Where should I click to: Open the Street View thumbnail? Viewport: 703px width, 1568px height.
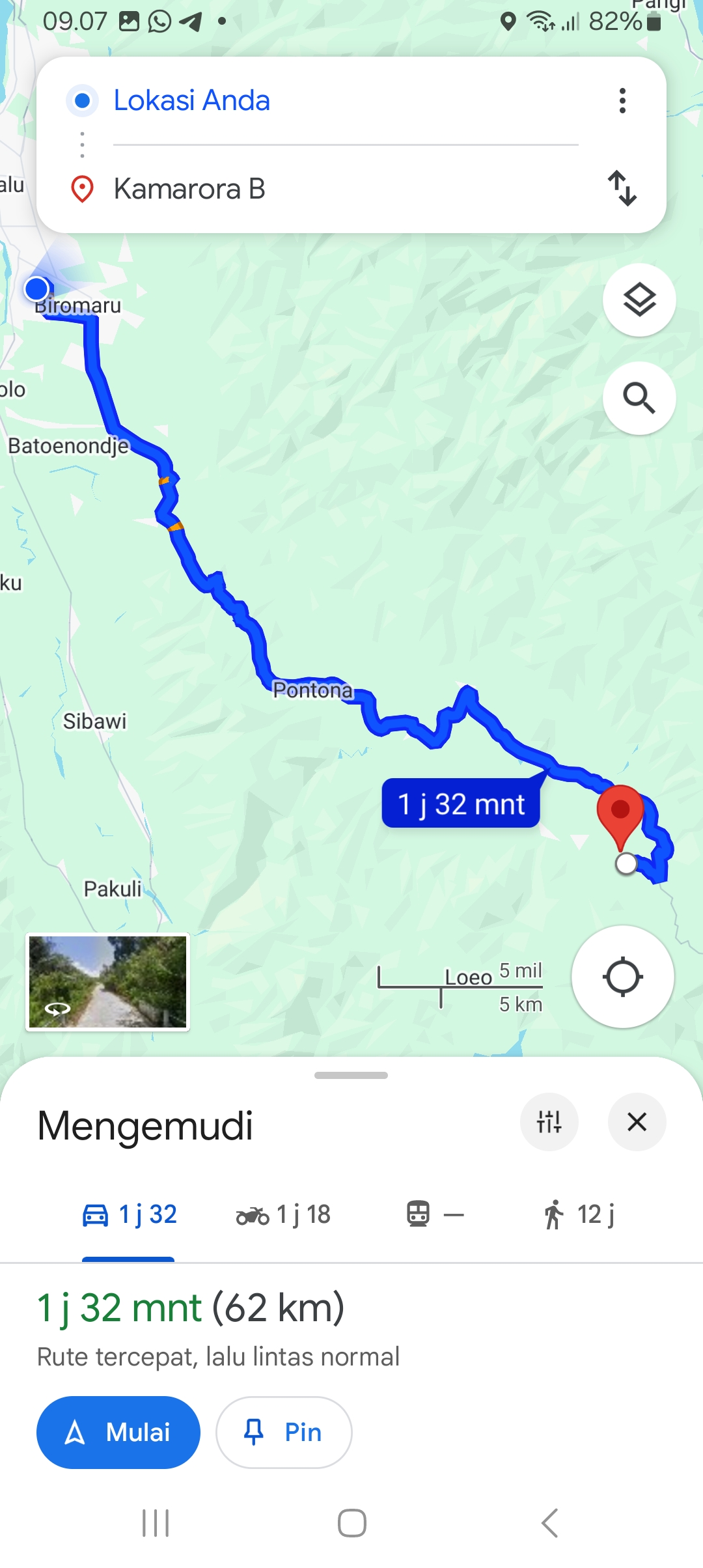pyautogui.click(x=107, y=982)
